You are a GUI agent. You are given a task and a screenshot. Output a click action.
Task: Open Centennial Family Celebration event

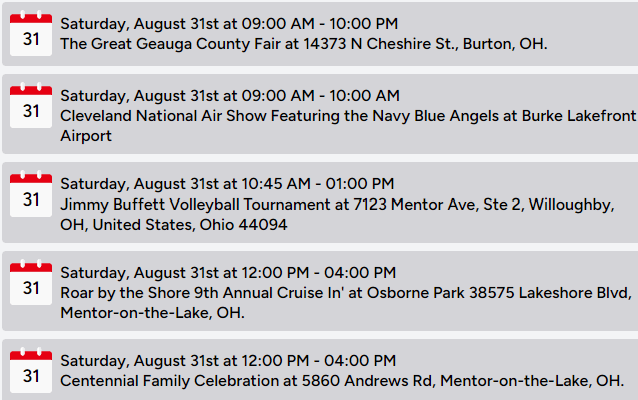click(342, 380)
